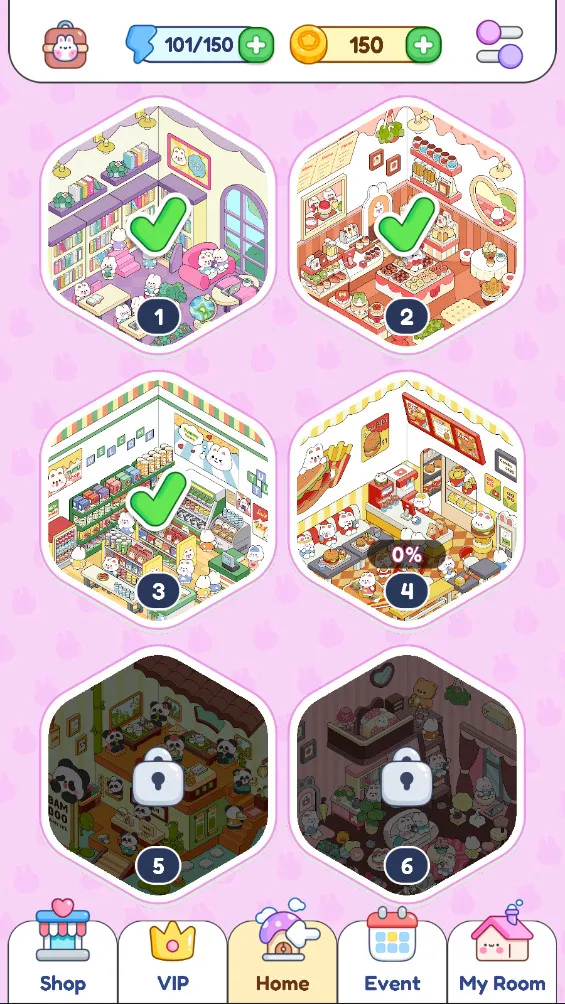Switch to the Shop tab
This screenshot has width=565, height=1004.
[x=63, y=951]
